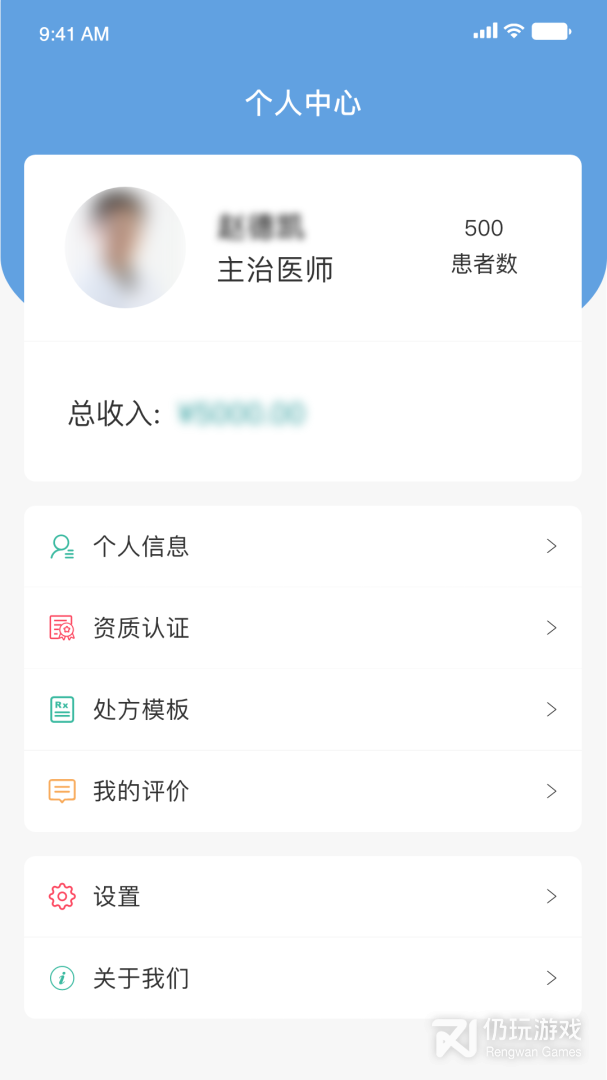The height and width of the screenshot is (1080, 607).
Task: Open 个人信息 row
Action: point(302,546)
